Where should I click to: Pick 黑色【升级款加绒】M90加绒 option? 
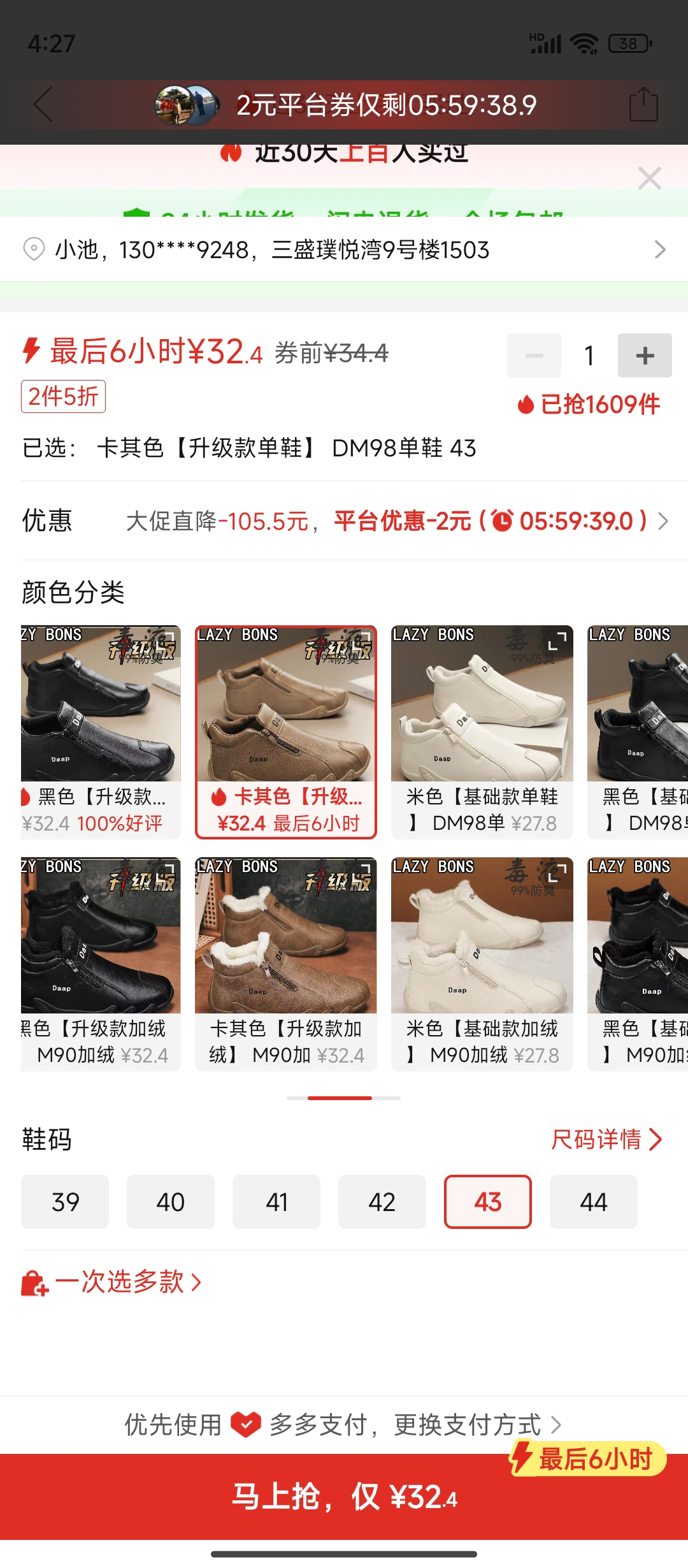point(101,964)
